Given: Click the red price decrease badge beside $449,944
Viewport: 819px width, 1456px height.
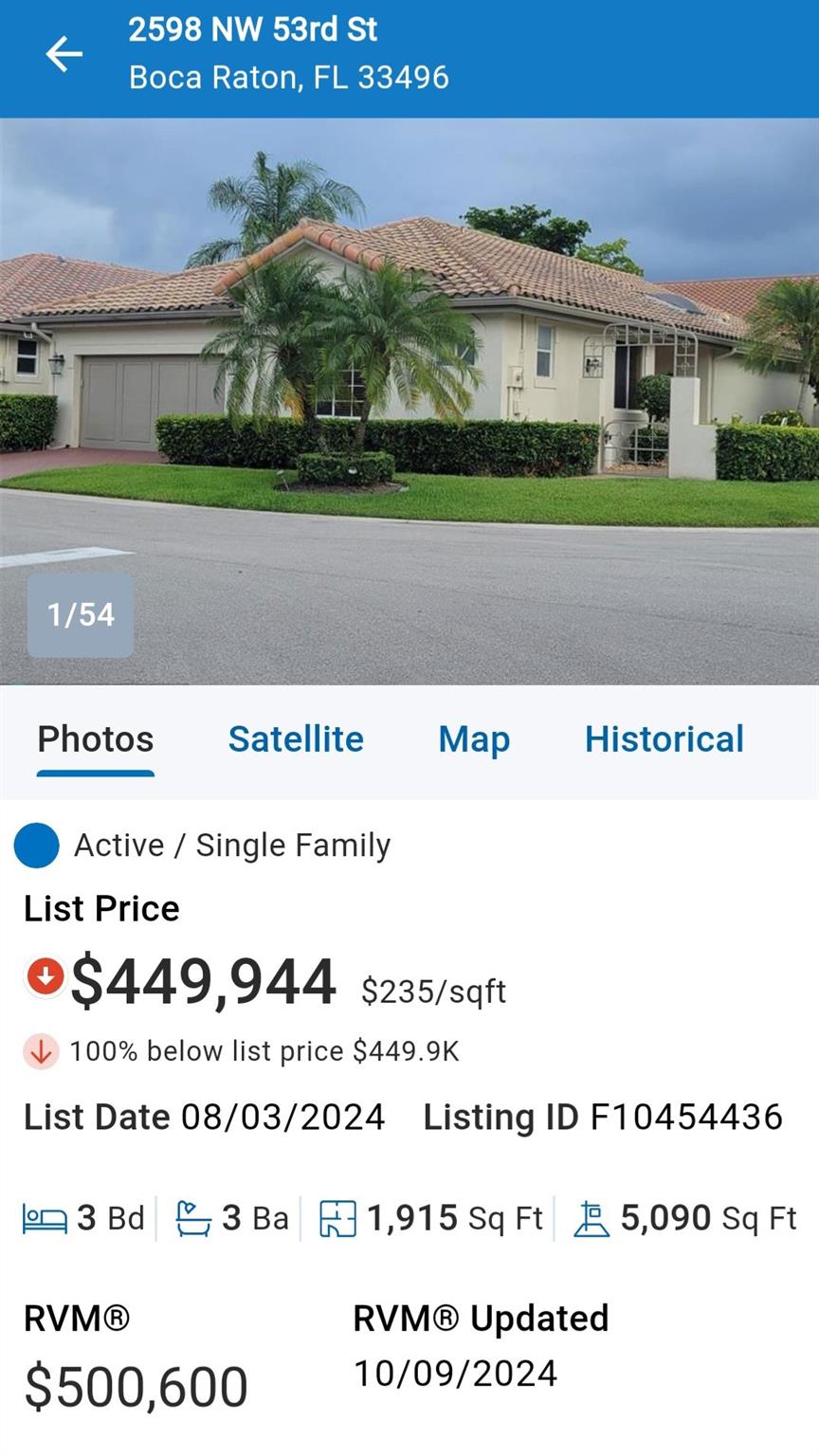Looking at the screenshot, I should (43, 982).
